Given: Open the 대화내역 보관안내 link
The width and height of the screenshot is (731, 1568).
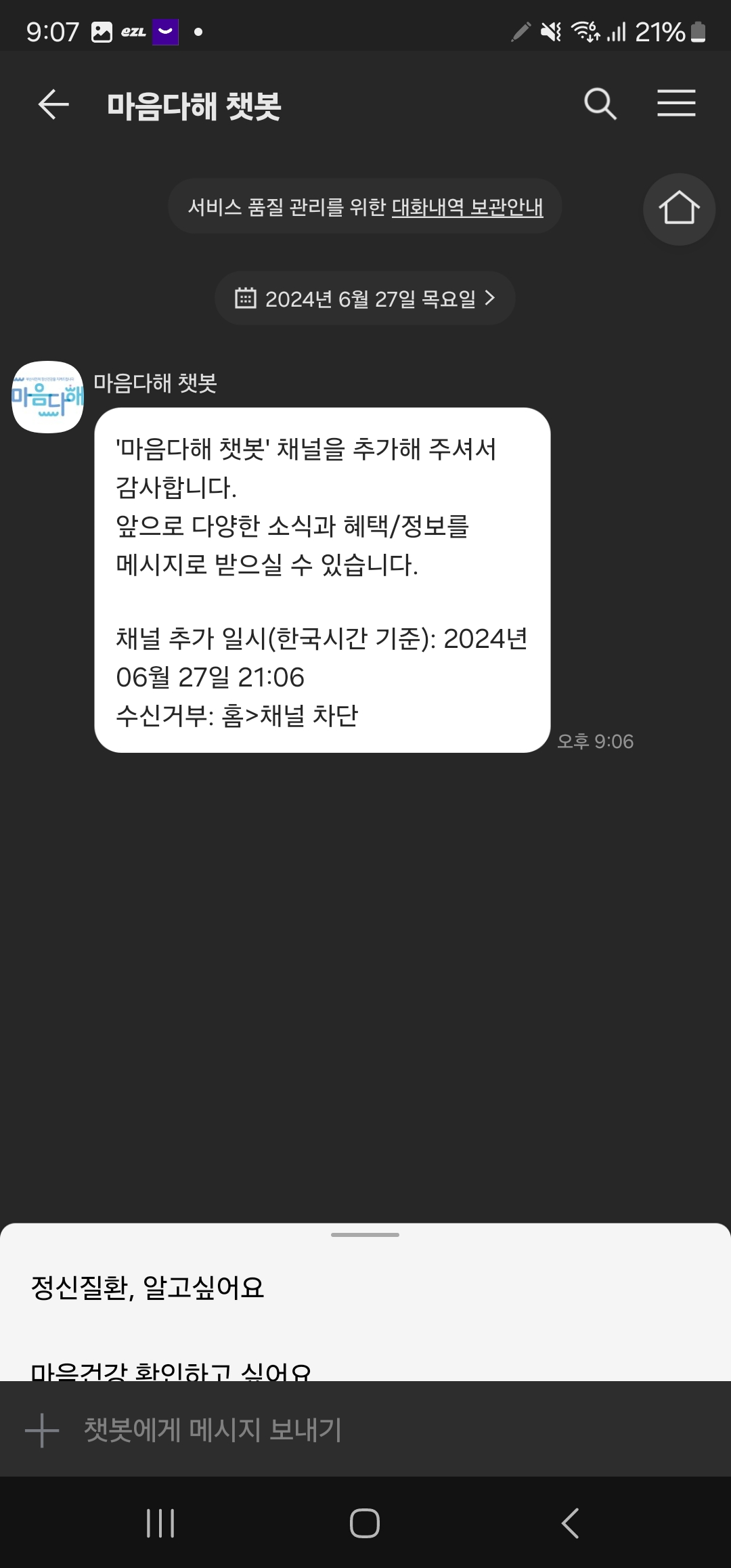Looking at the screenshot, I should click(x=467, y=207).
